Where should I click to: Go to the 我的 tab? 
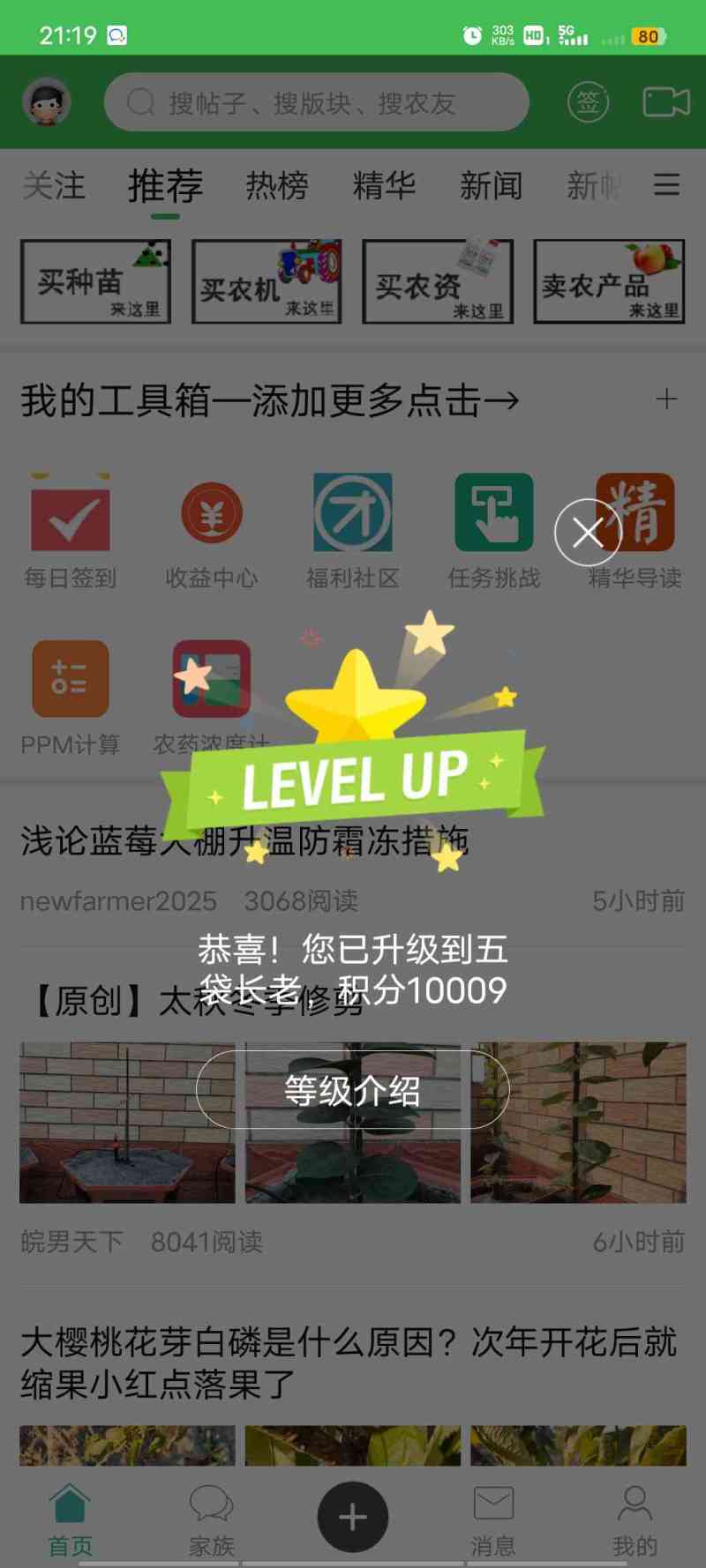tap(635, 1520)
